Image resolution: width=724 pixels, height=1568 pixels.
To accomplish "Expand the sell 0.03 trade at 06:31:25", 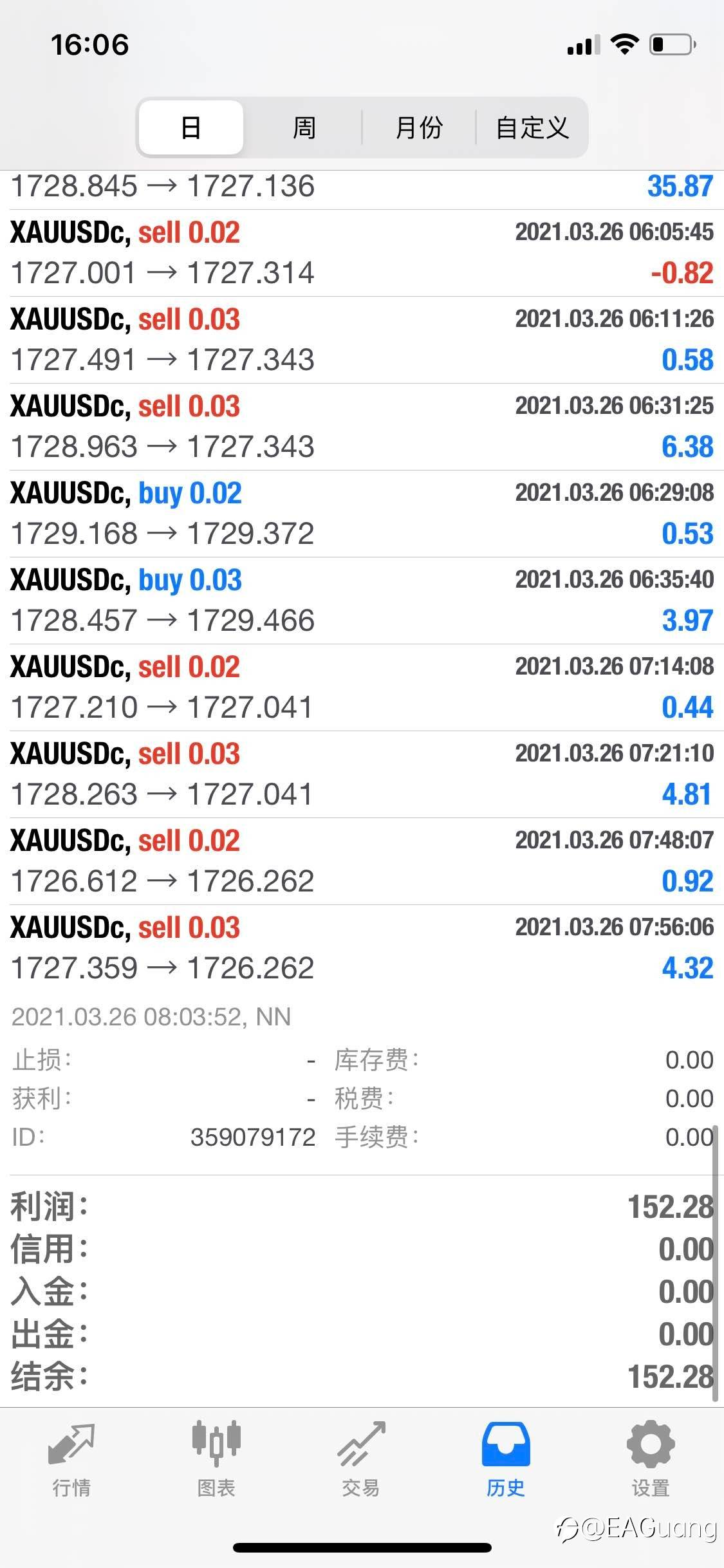I will [x=362, y=427].
